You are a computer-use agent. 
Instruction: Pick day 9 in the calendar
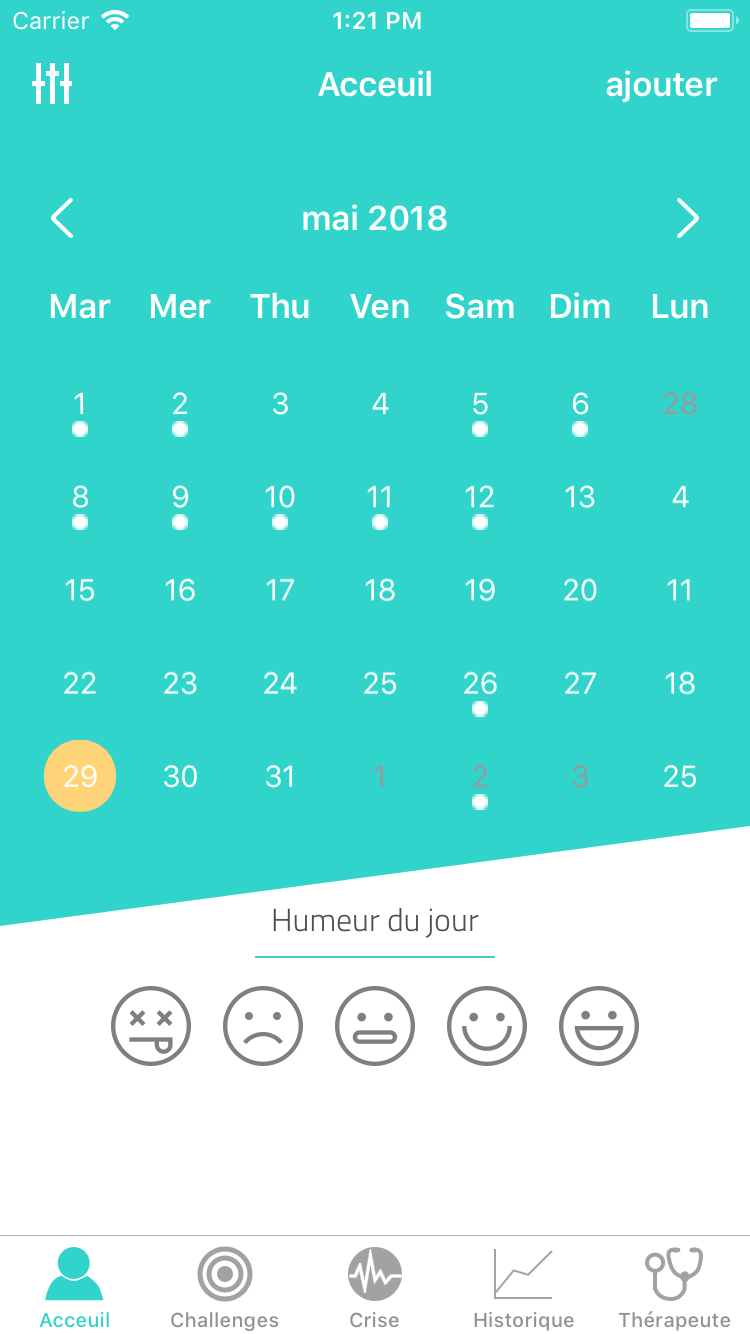coord(180,497)
